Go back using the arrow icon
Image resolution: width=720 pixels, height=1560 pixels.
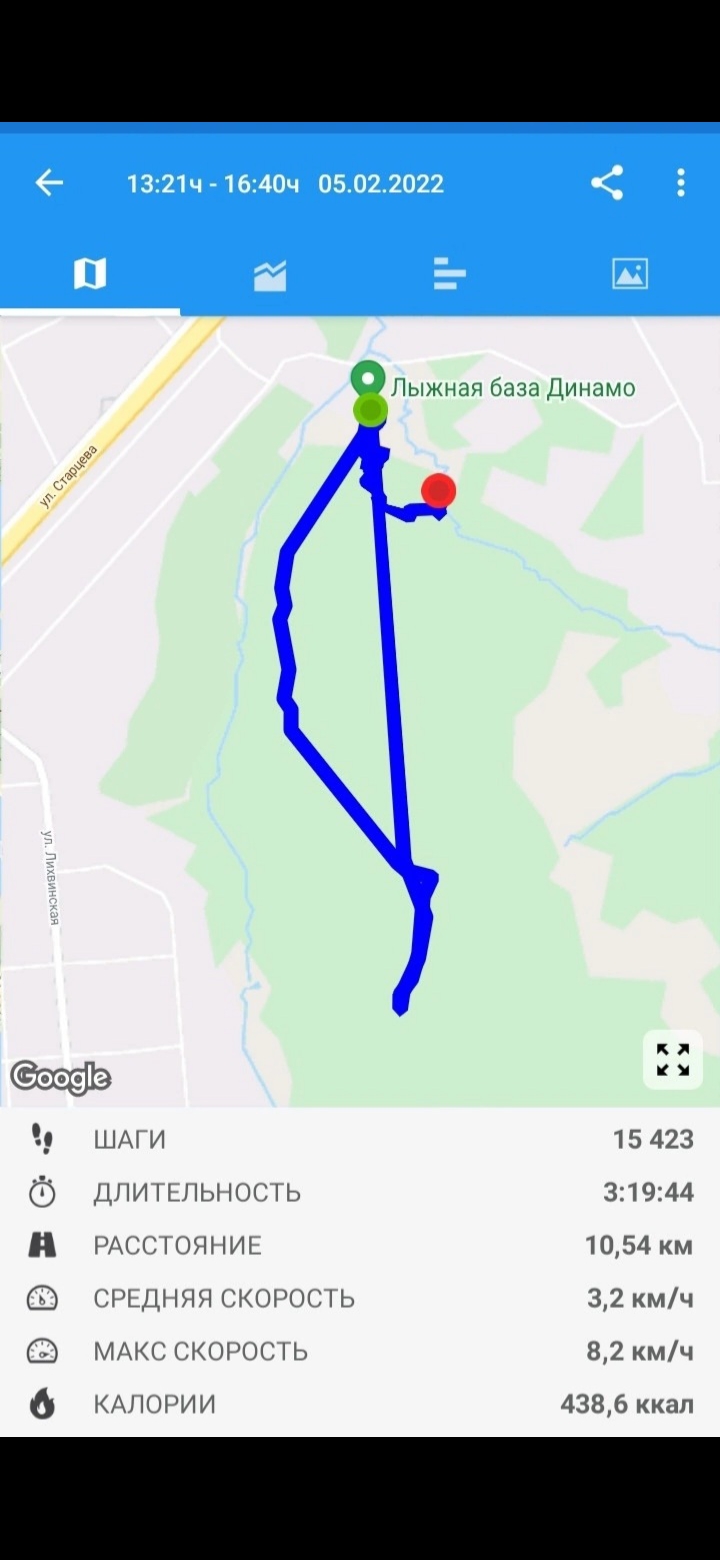tap(49, 182)
